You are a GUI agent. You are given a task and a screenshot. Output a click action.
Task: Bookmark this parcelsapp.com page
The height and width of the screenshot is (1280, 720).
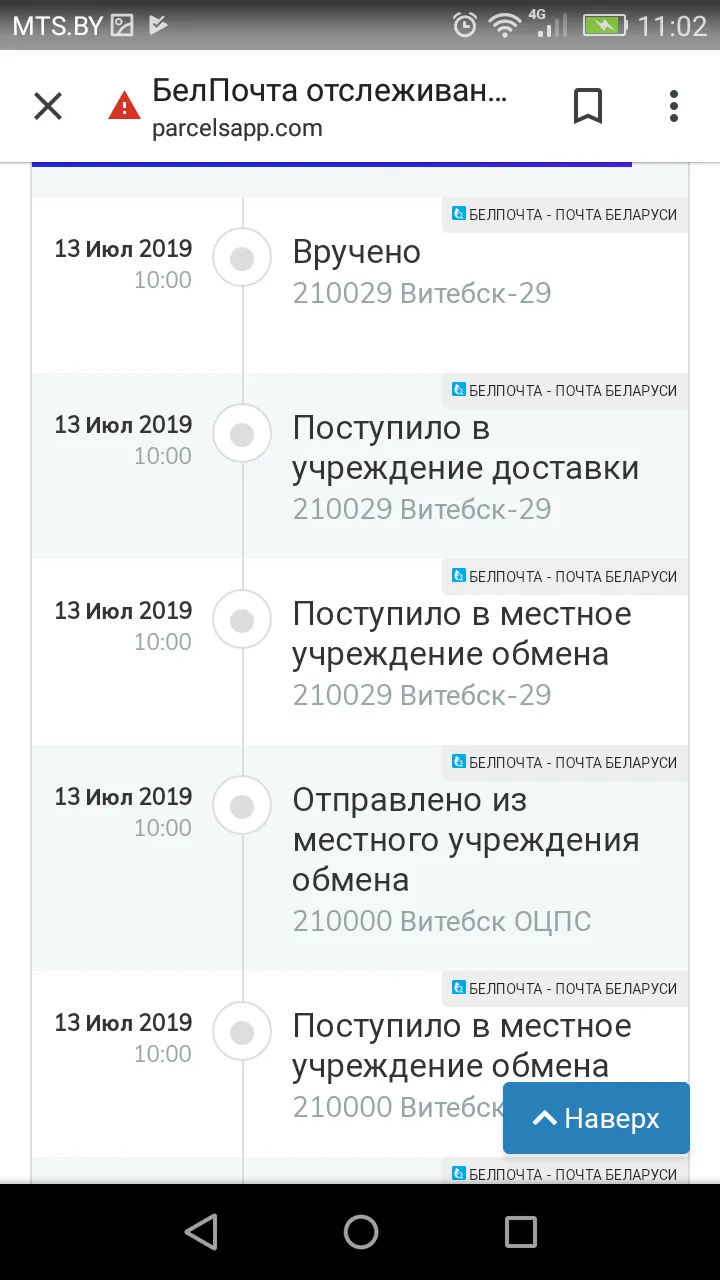588,106
